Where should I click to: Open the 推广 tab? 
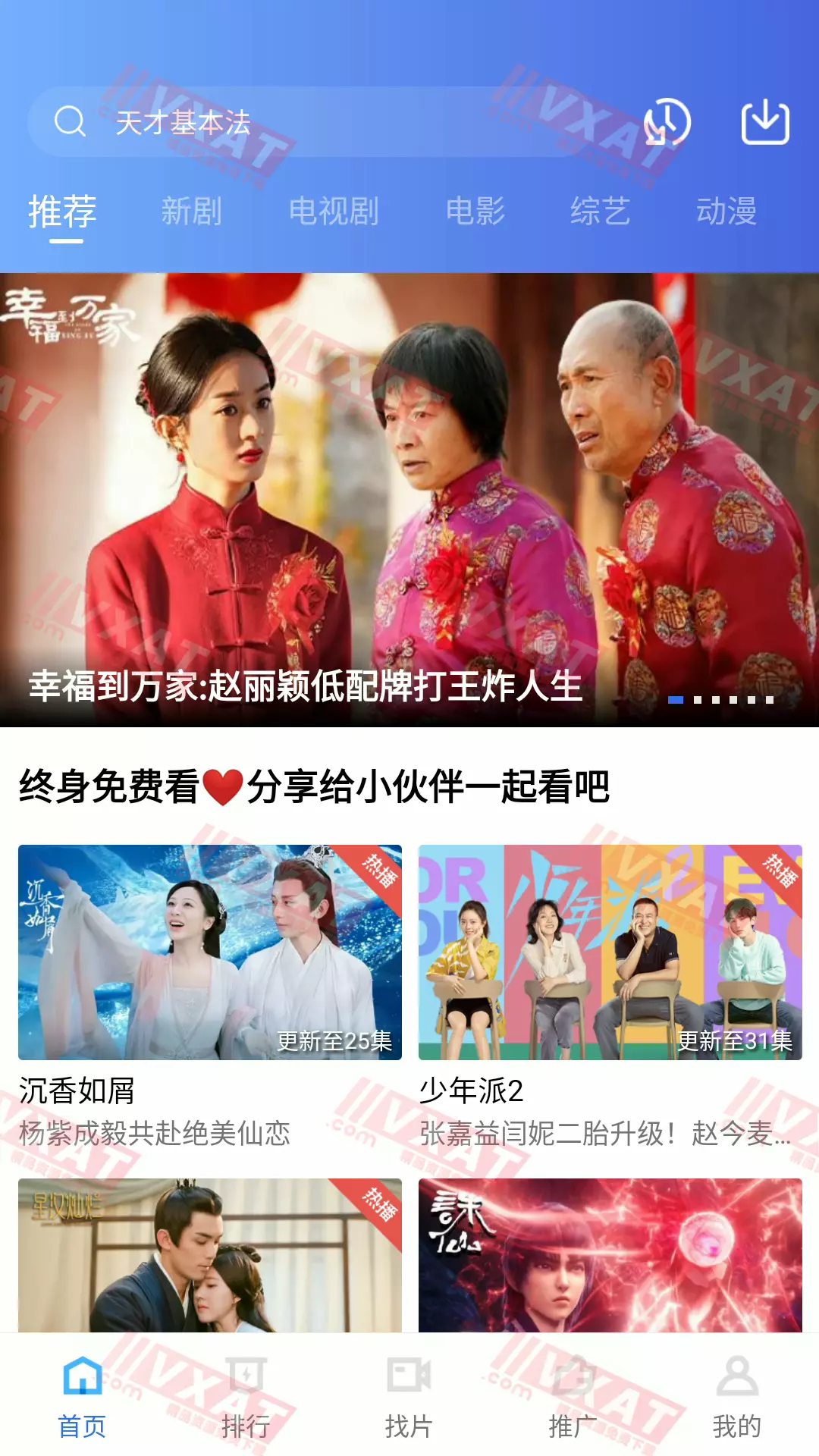(573, 1397)
